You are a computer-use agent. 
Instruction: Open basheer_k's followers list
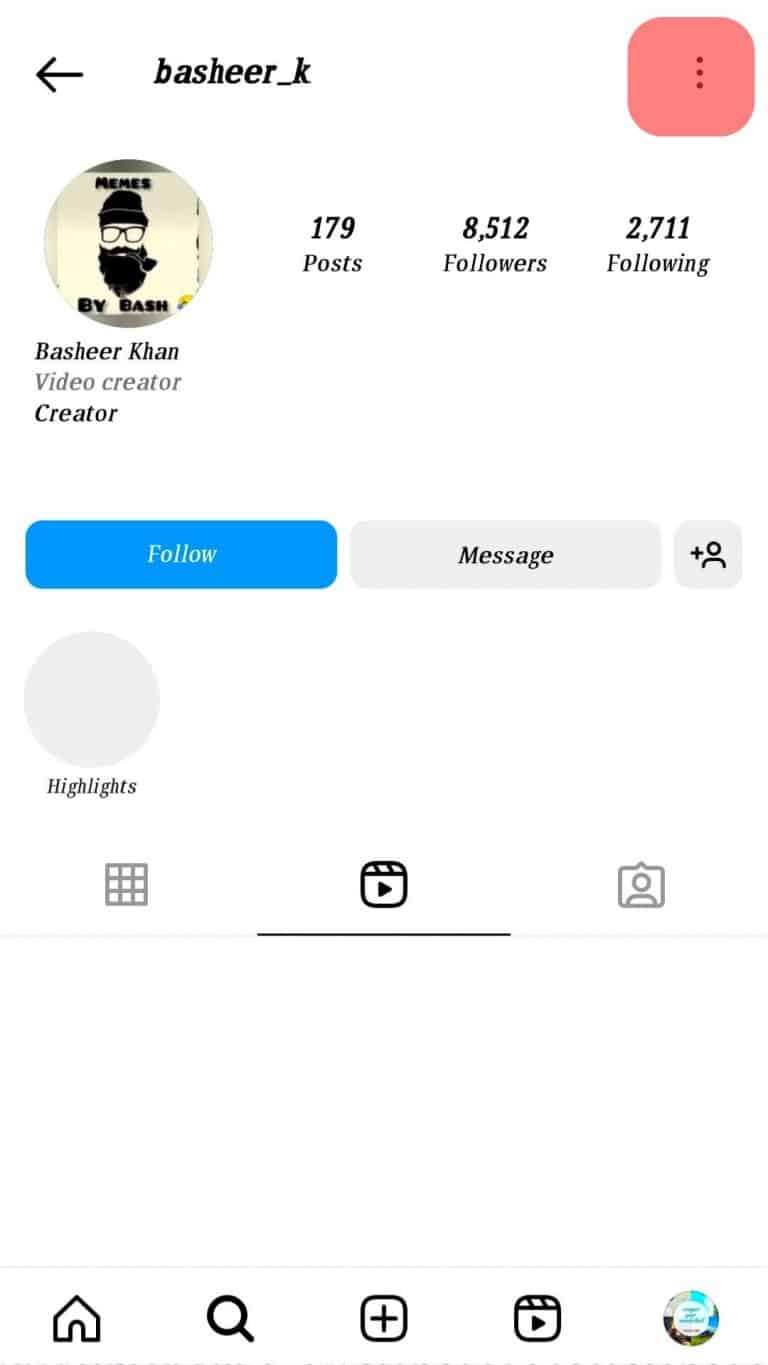point(494,244)
